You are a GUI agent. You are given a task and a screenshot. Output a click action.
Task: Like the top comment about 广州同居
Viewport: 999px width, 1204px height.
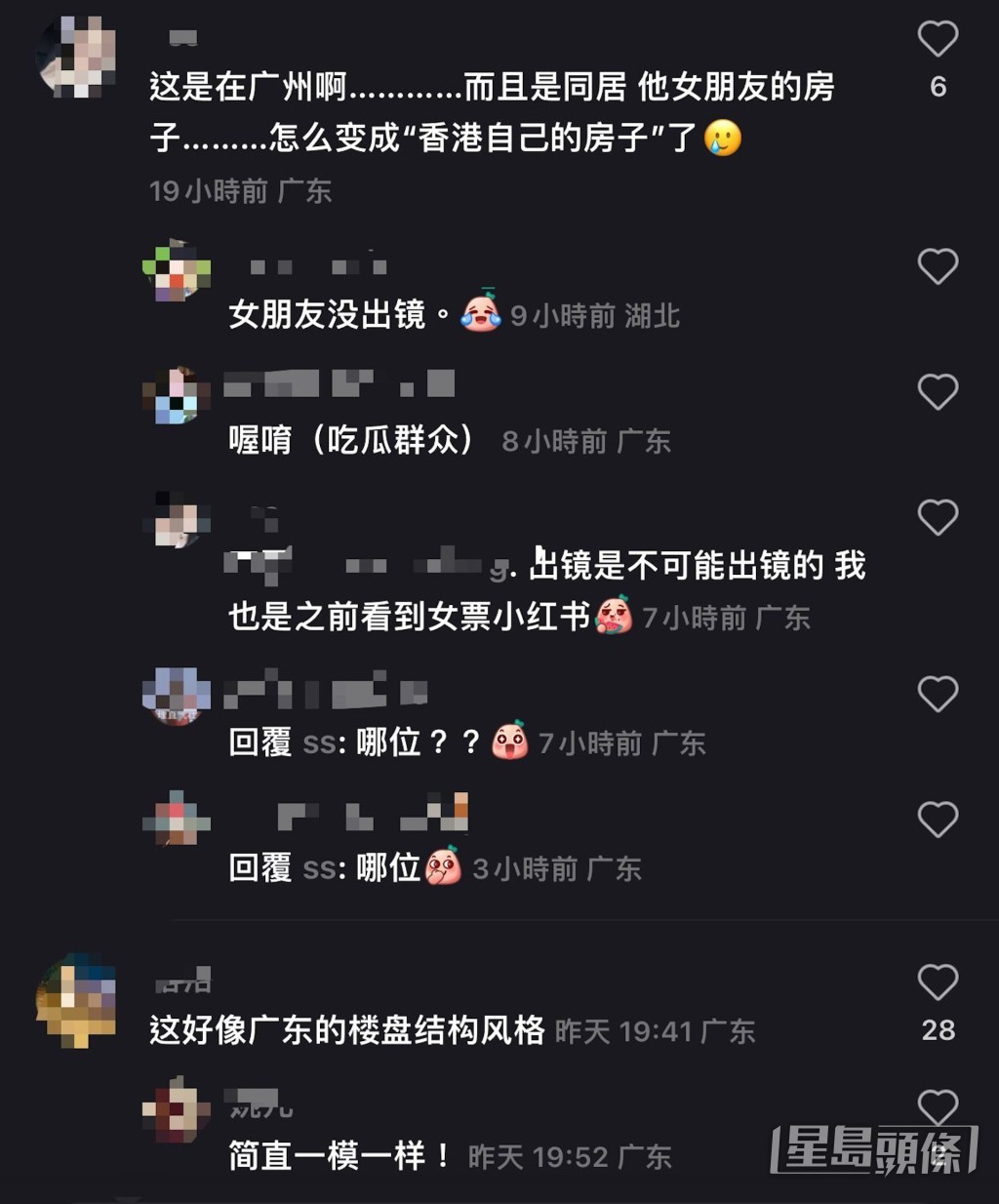pyautogui.click(x=938, y=39)
